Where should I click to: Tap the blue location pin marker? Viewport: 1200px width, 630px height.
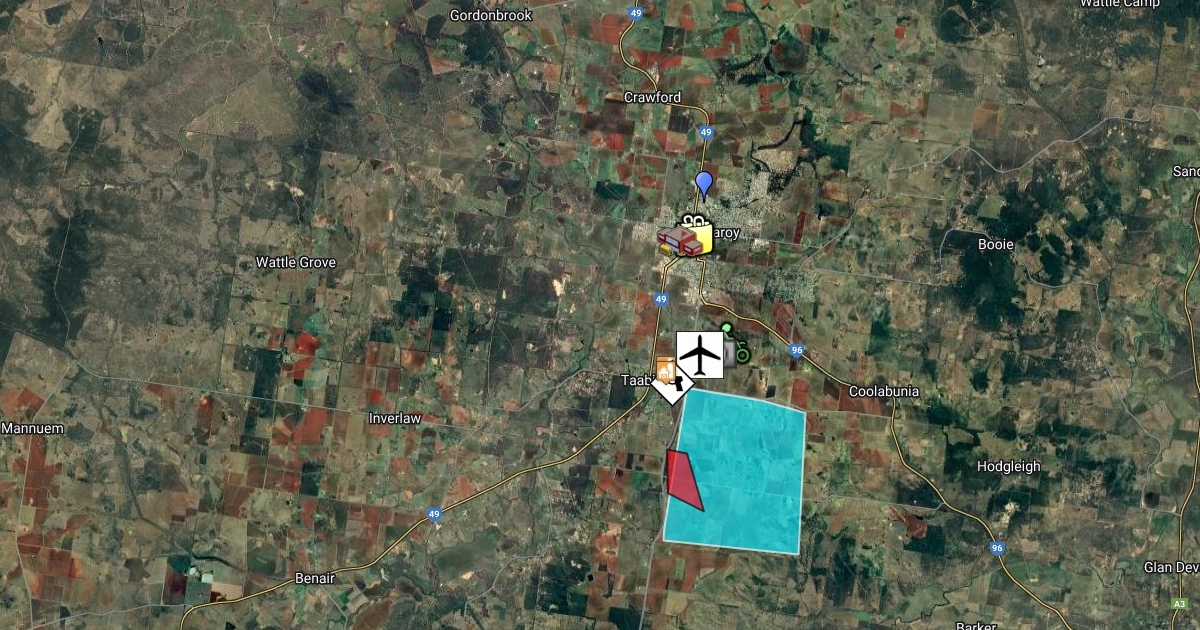click(x=704, y=184)
